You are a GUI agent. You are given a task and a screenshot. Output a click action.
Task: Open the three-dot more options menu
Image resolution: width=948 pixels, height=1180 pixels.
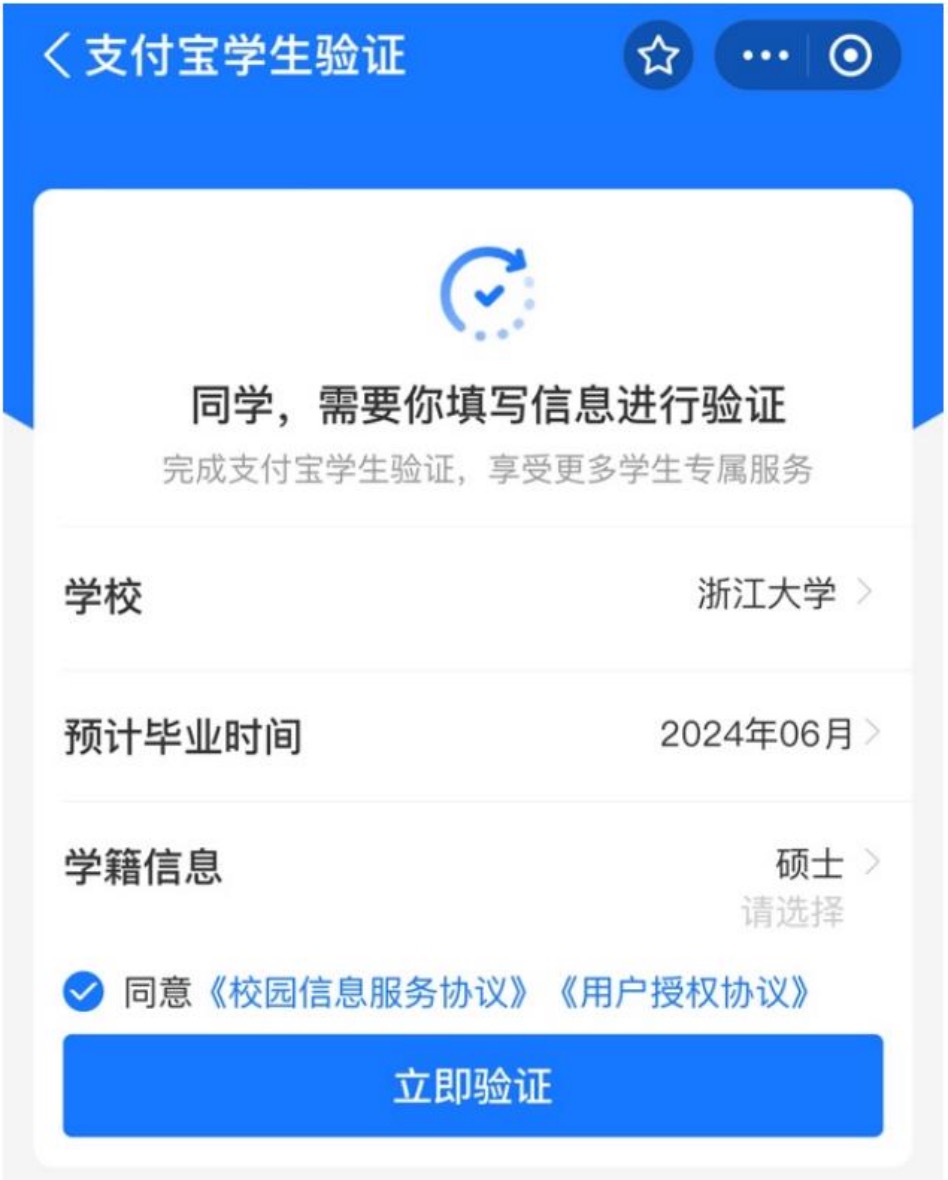pyautogui.click(x=765, y=57)
